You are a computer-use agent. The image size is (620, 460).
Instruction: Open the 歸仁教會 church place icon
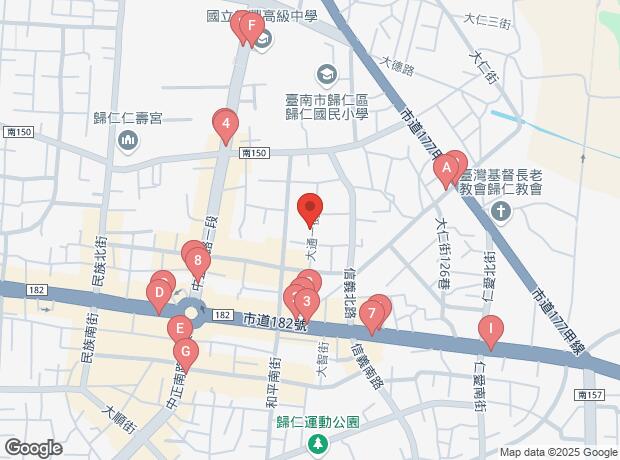pos(501,211)
